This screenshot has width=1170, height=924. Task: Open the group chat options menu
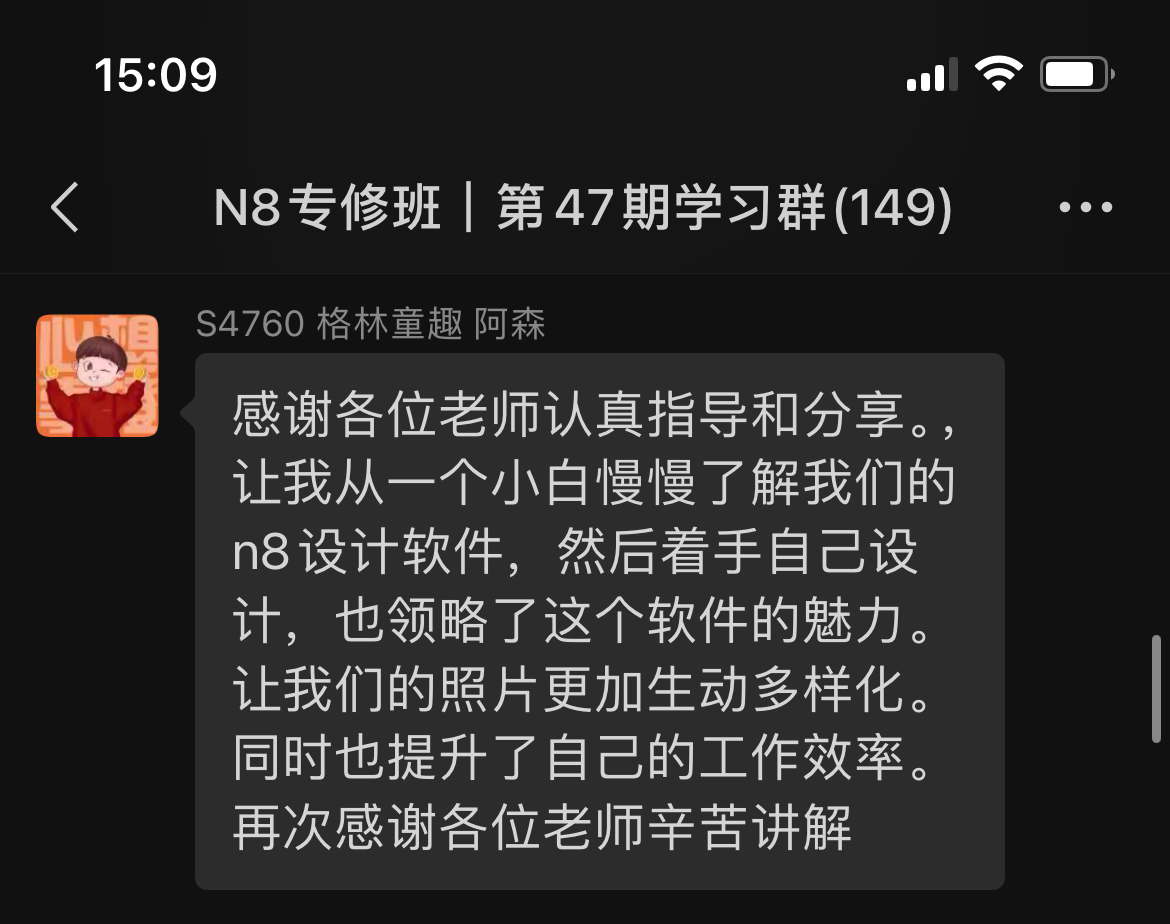[x=1085, y=208]
